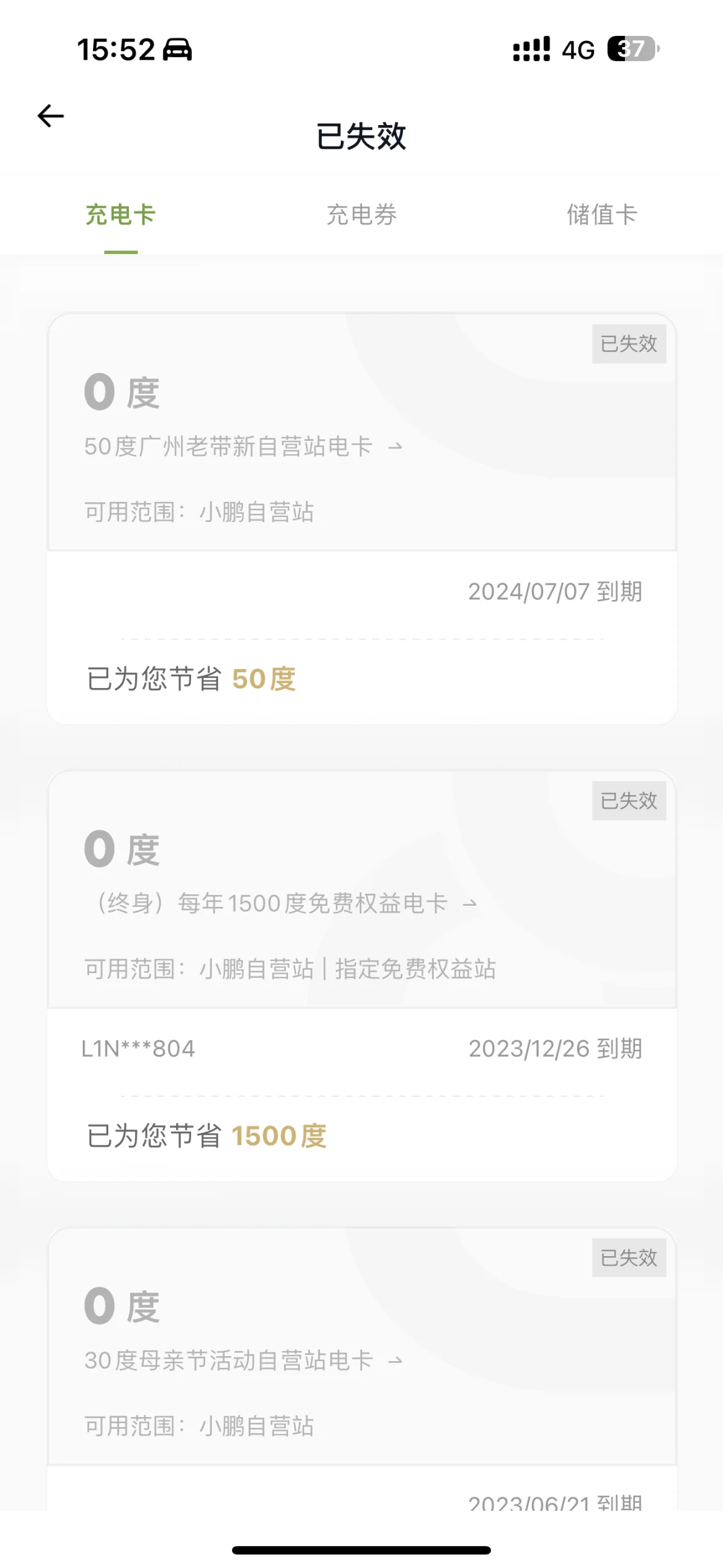The height and width of the screenshot is (1568, 723).
Task: Open 50度广州老带新自营站电卡 details
Action: 243,447
